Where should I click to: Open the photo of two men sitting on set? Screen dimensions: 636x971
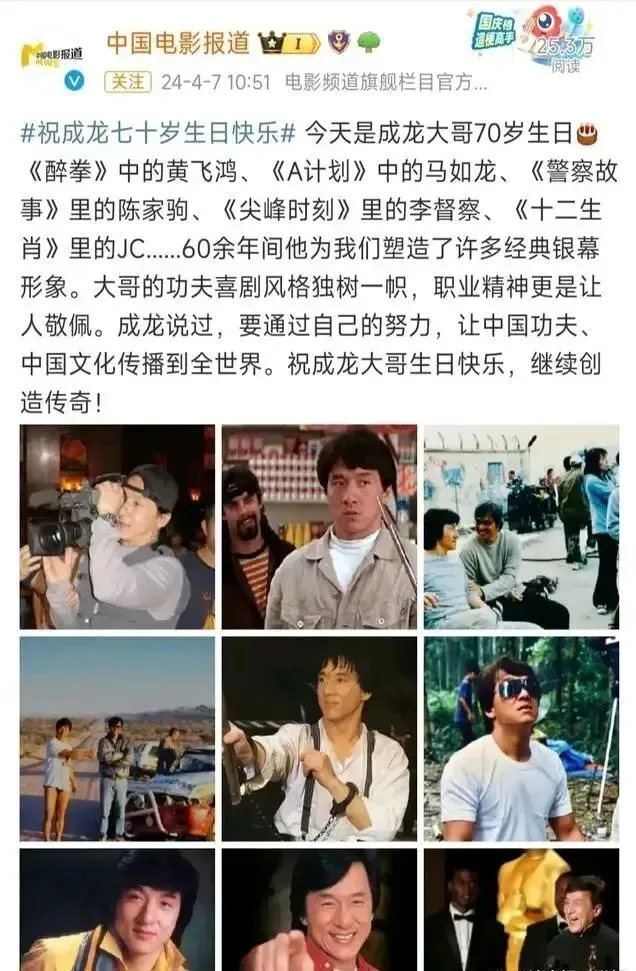click(521, 527)
